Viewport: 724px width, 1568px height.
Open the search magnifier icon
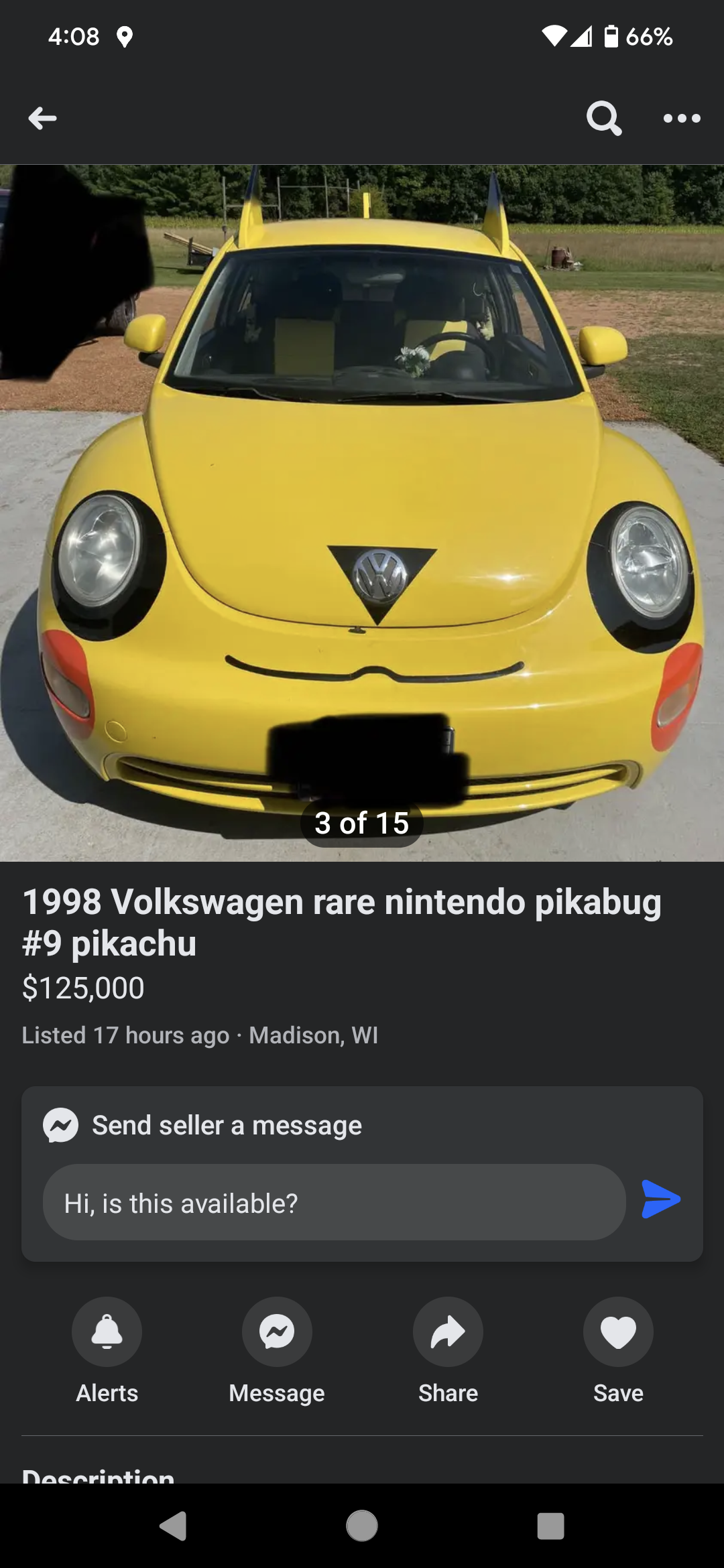point(604,119)
